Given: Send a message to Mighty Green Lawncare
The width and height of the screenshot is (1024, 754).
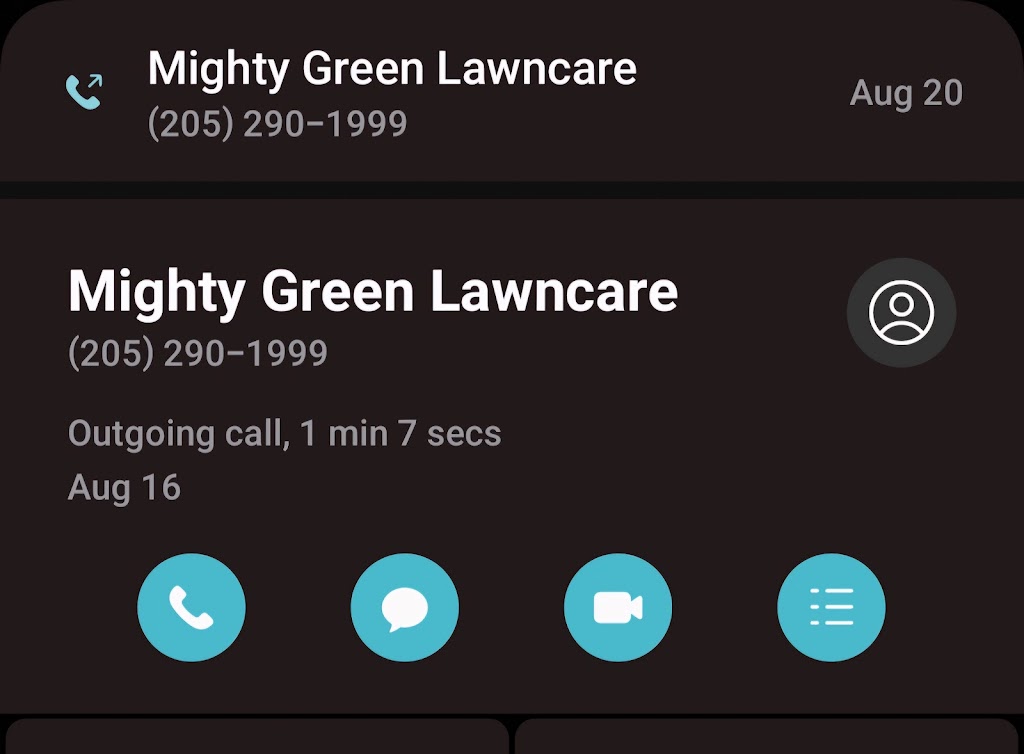Looking at the screenshot, I should [404, 607].
